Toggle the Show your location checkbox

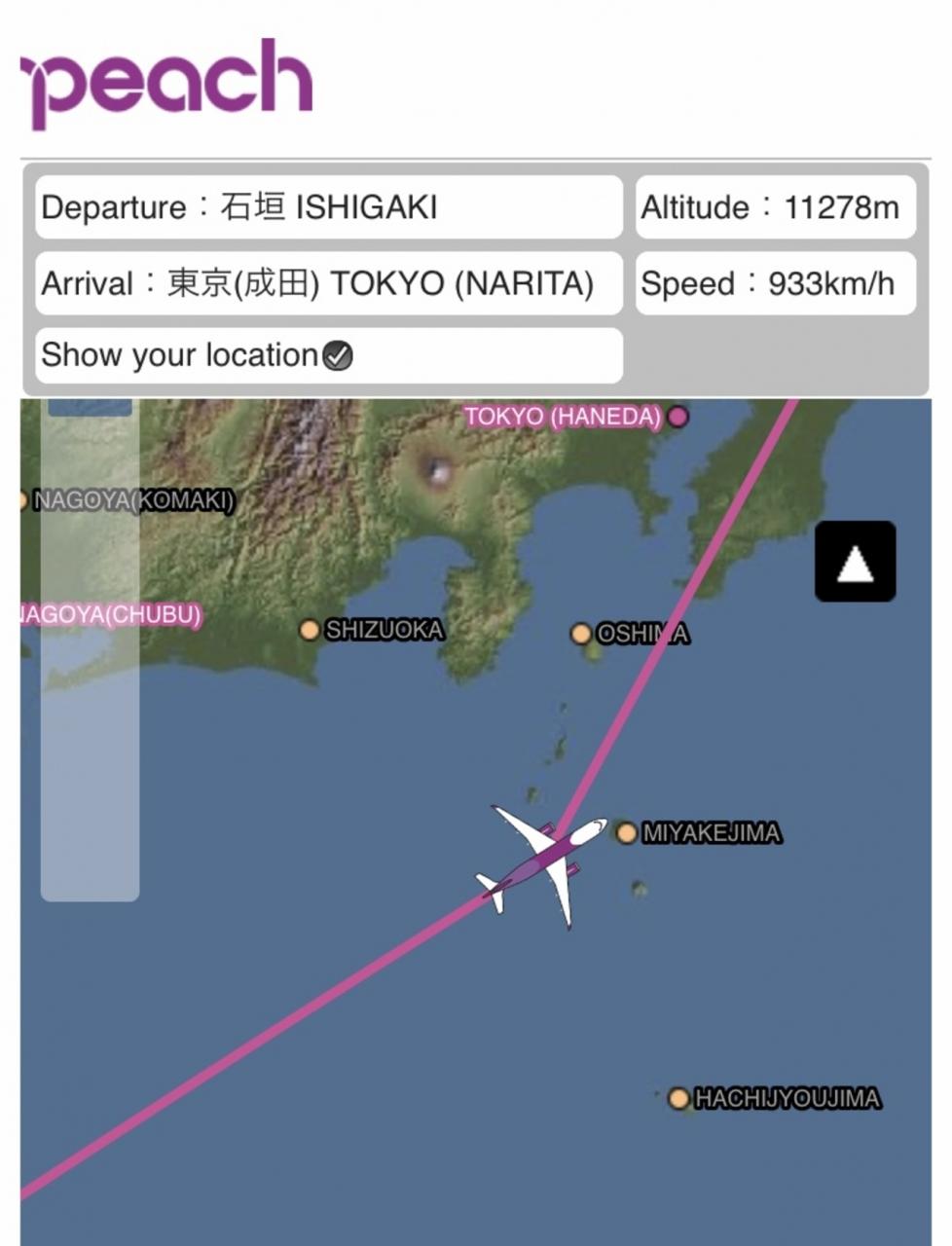point(338,356)
